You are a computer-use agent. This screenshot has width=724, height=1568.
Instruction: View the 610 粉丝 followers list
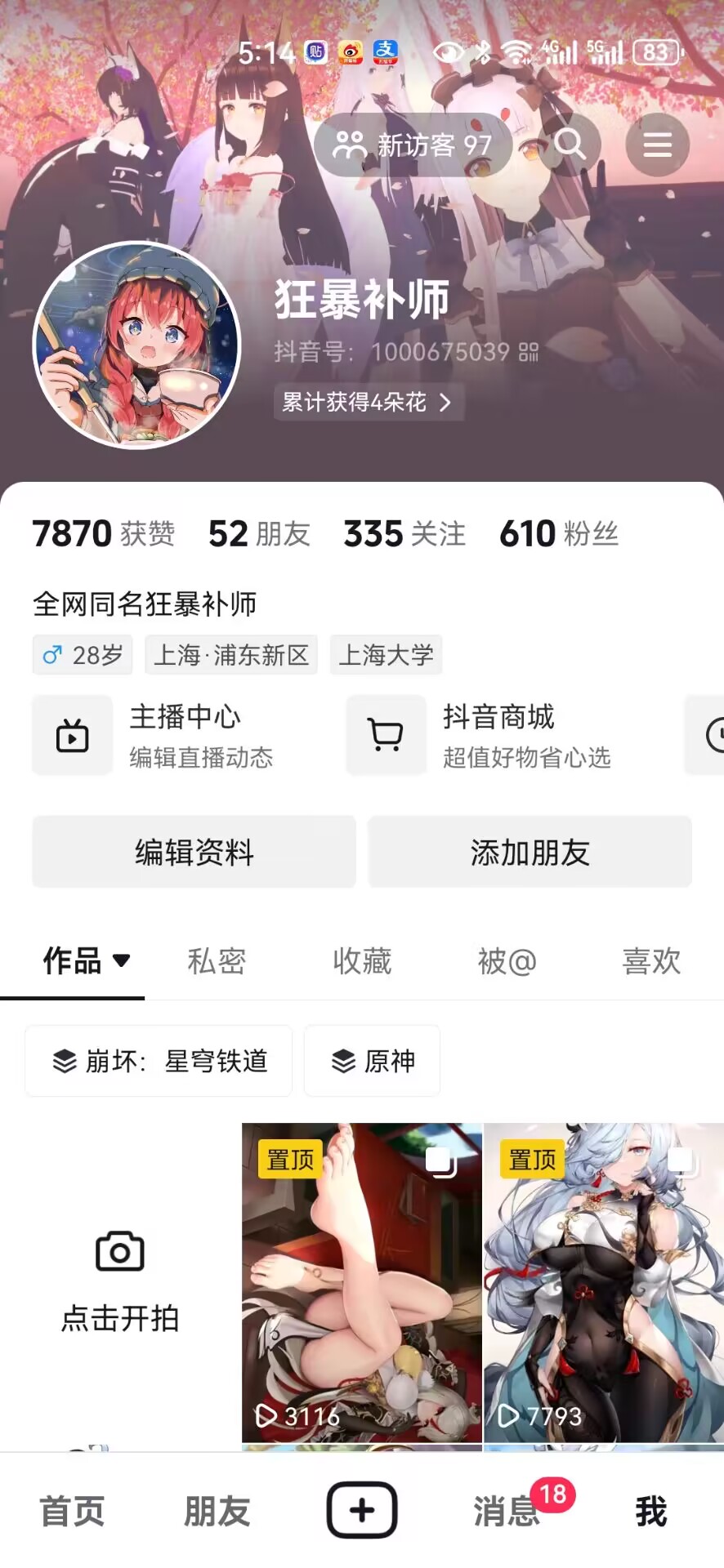point(559,534)
